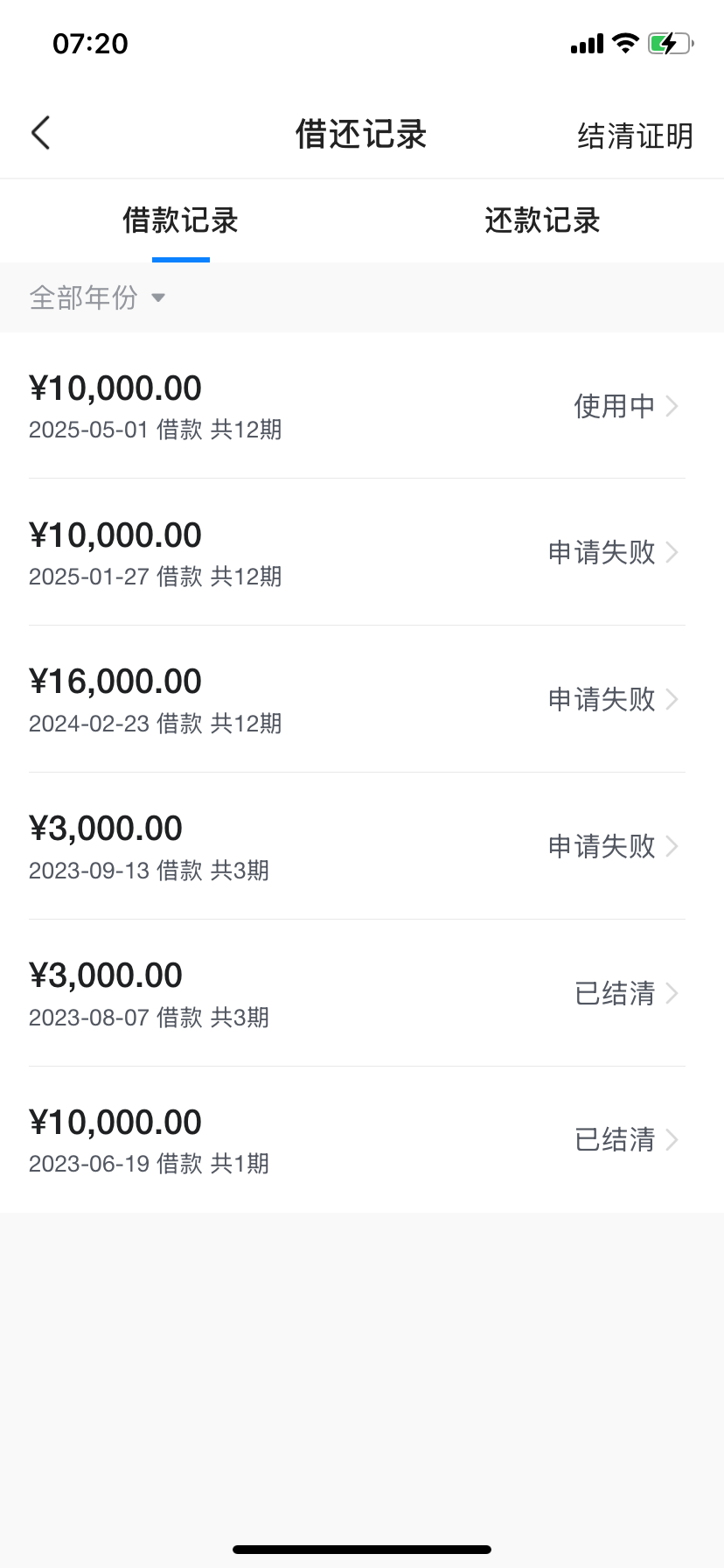Image resolution: width=724 pixels, height=1568 pixels.
Task: View the settled 2023-08-07 loan
Action: pos(362,993)
